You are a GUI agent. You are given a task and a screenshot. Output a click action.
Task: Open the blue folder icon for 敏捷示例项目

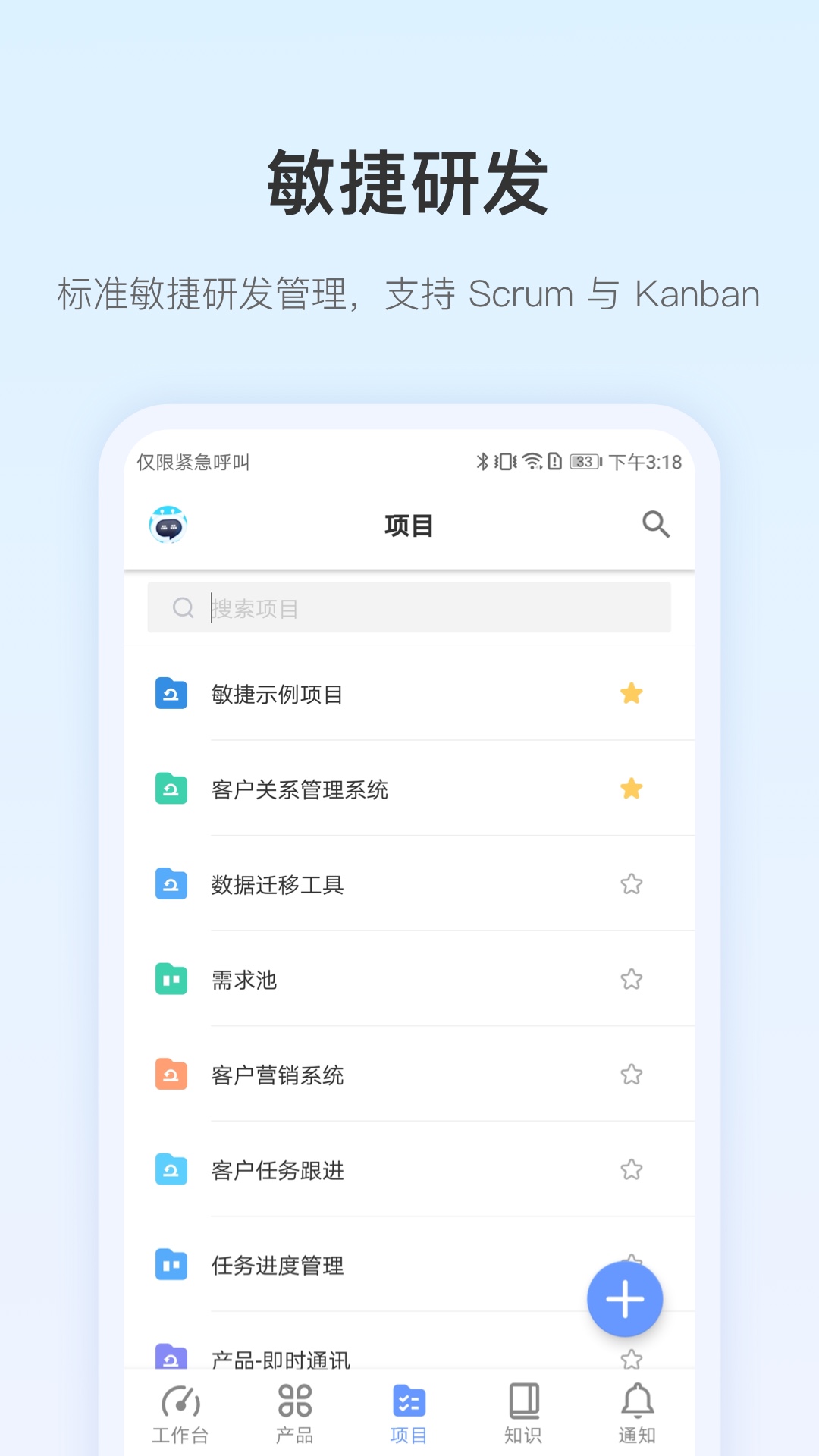[x=172, y=693]
